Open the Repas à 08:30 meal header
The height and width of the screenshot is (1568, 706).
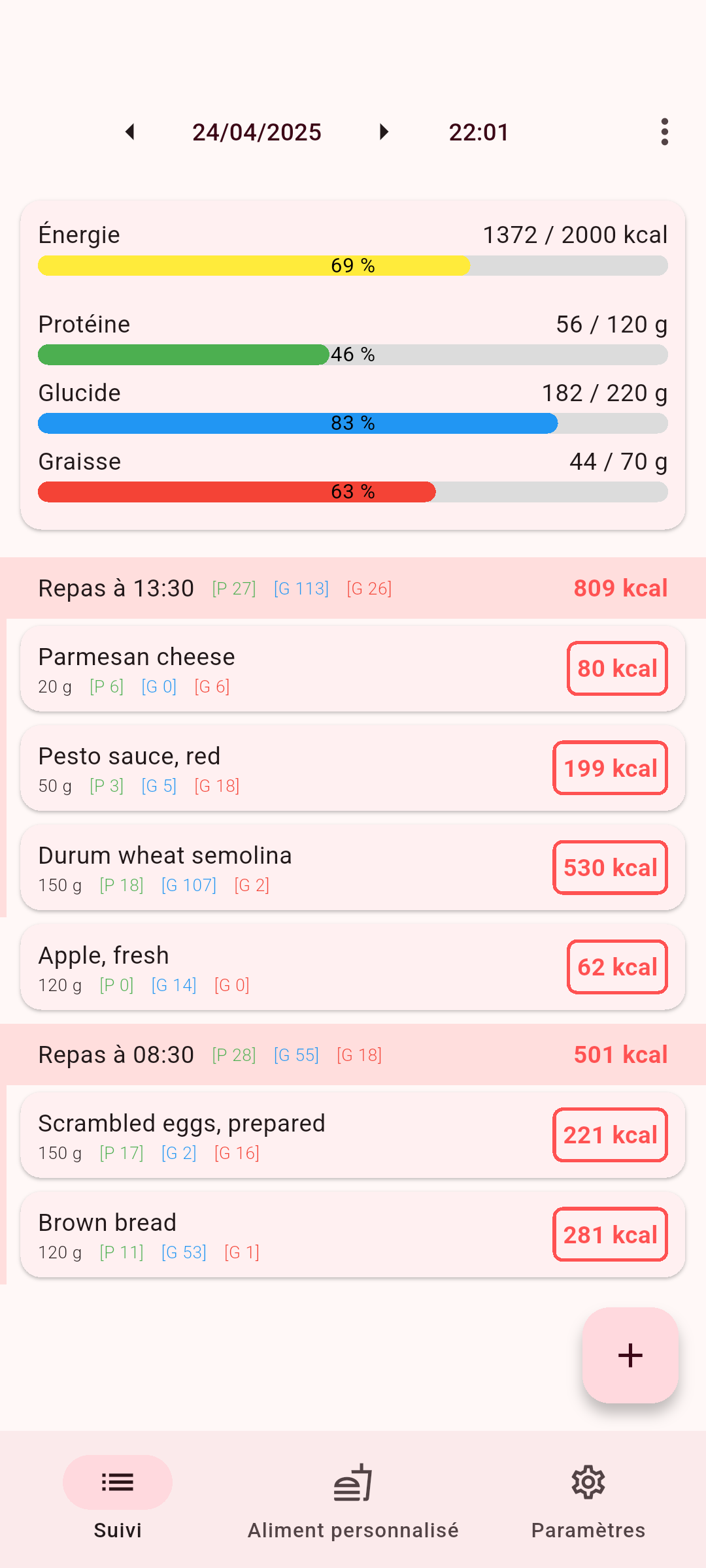[x=353, y=1054]
